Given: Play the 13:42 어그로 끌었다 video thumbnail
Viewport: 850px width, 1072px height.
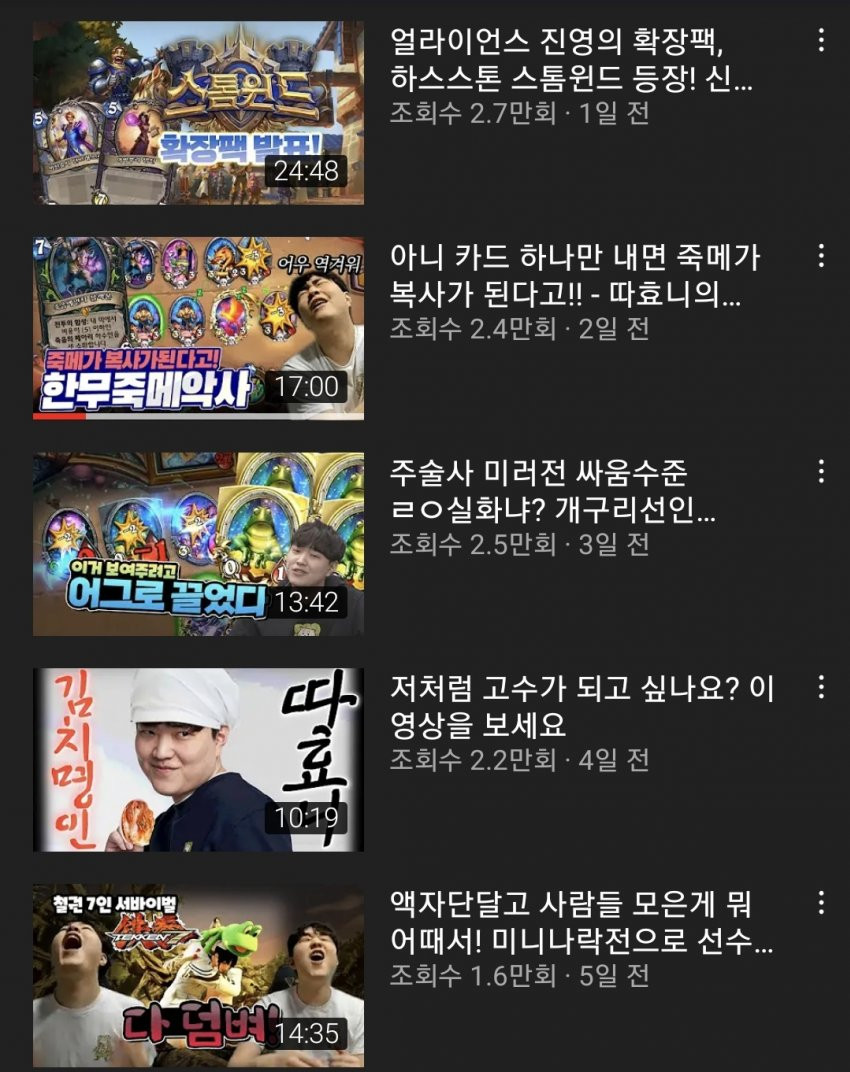Looking at the screenshot, I should click(198, 544).
